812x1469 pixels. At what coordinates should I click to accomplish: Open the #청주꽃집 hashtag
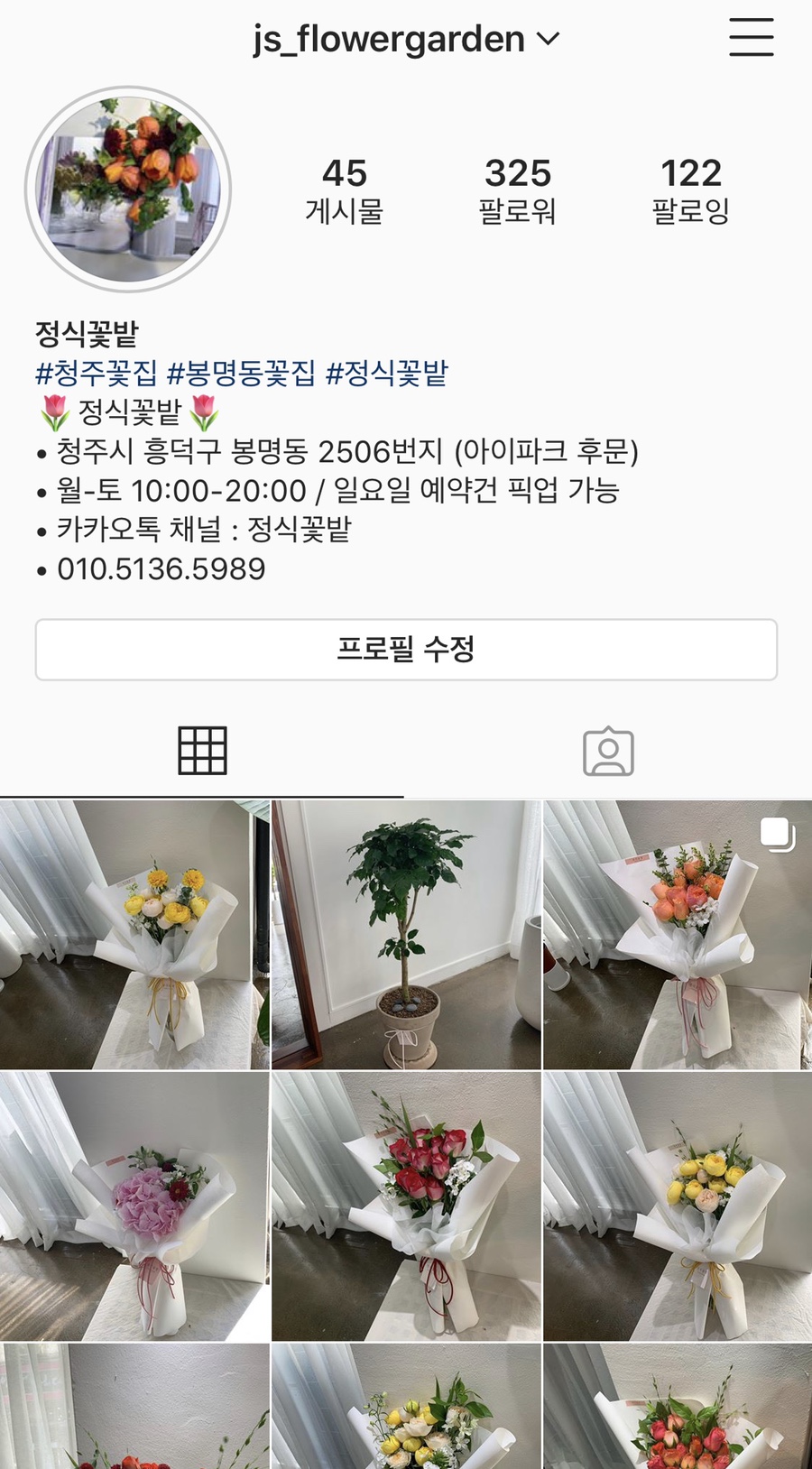coord(97,373)
